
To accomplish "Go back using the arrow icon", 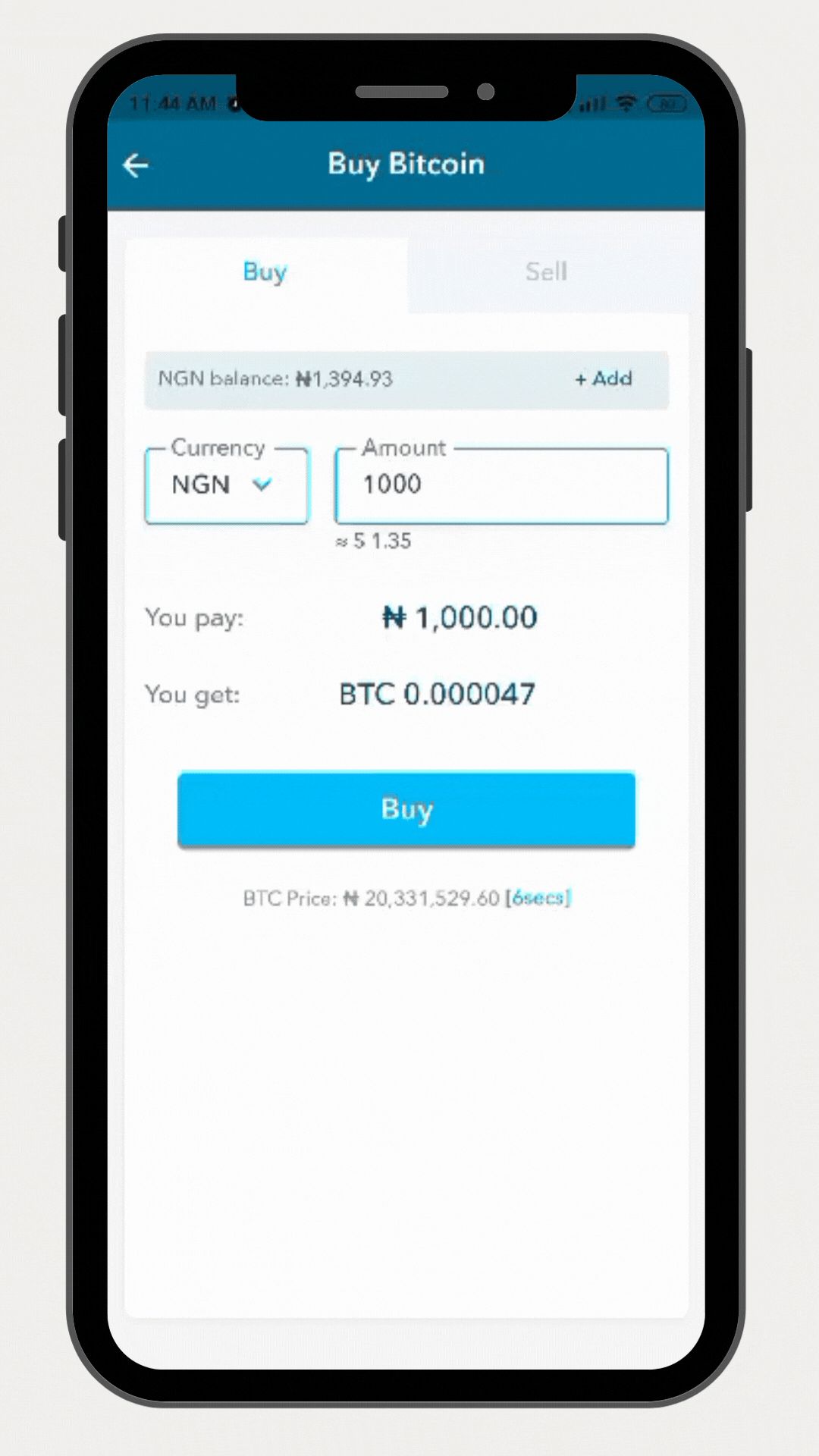I will pyautogui.click(x=136, y=165).
